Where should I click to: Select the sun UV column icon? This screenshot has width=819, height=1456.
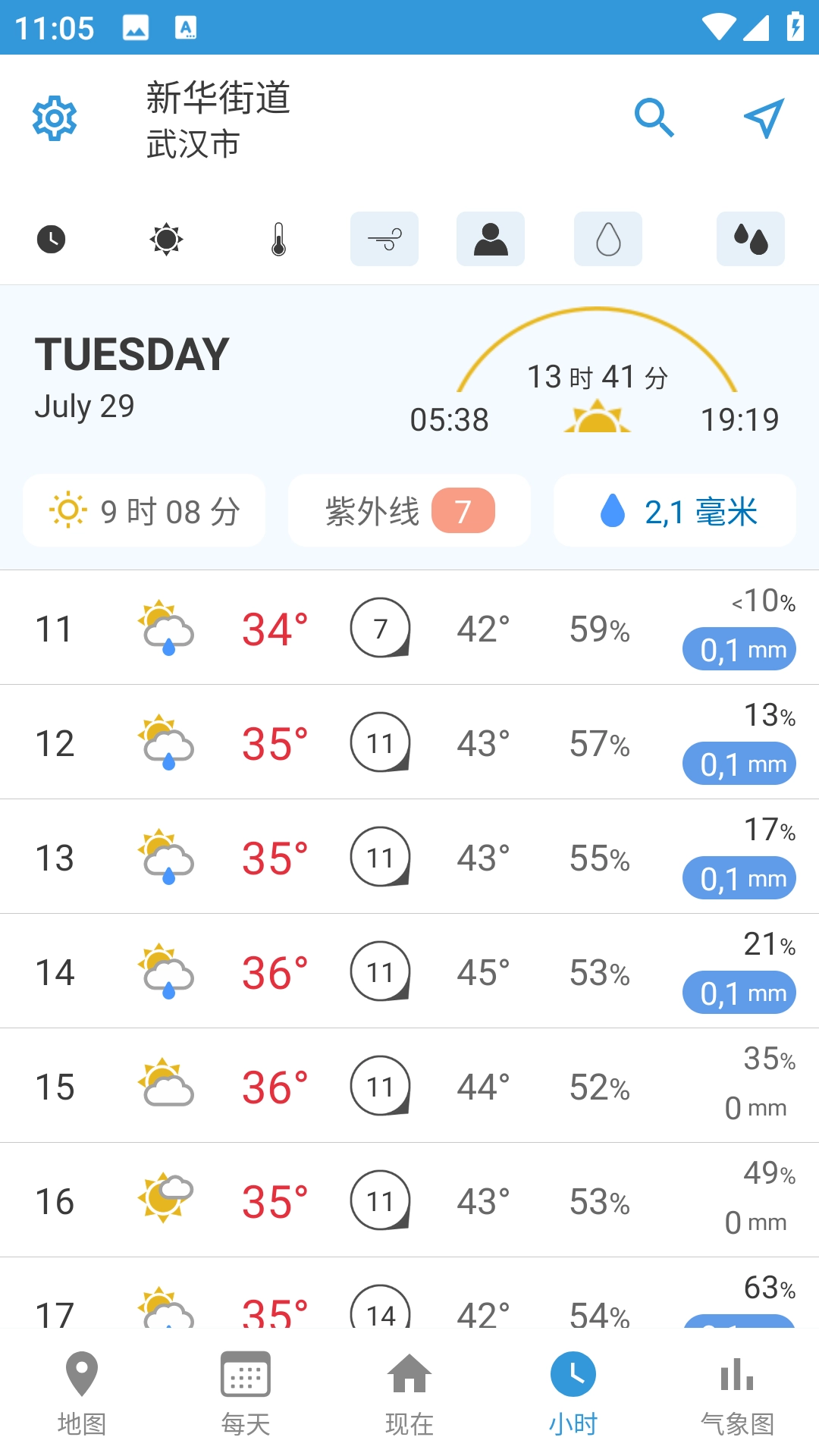pyautogui.click(x=166, y=239)
